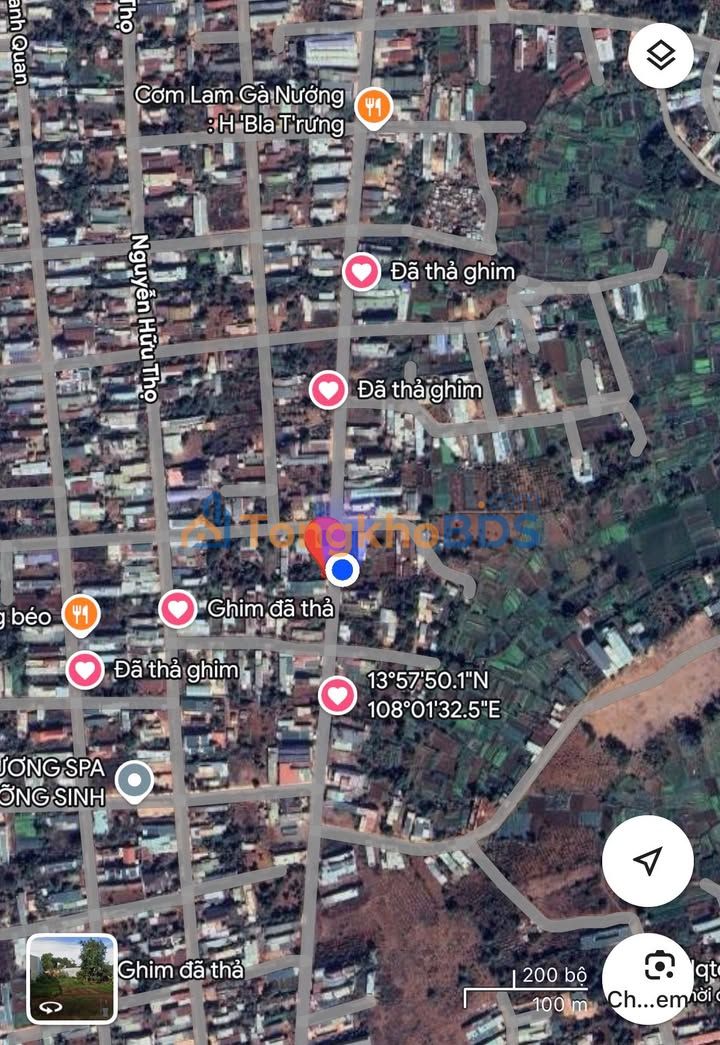
Task: Tap the blue current-location dot
Action: pos(343,569)
